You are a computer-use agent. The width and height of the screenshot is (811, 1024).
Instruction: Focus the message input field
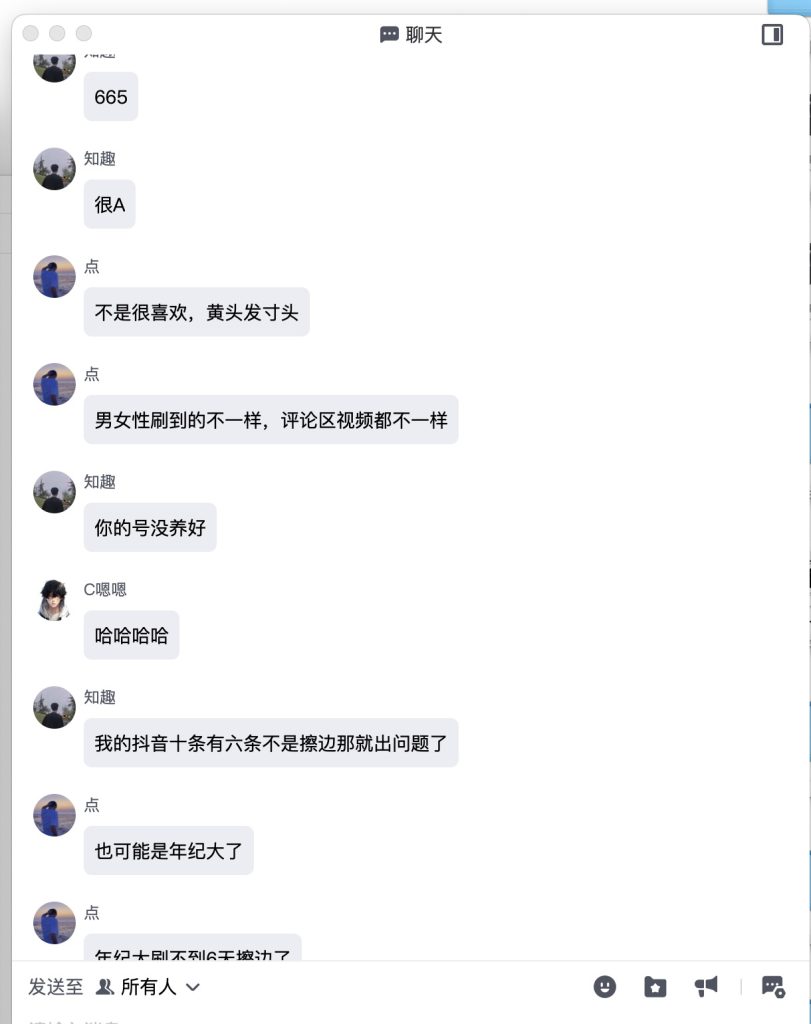point(400,1018)
